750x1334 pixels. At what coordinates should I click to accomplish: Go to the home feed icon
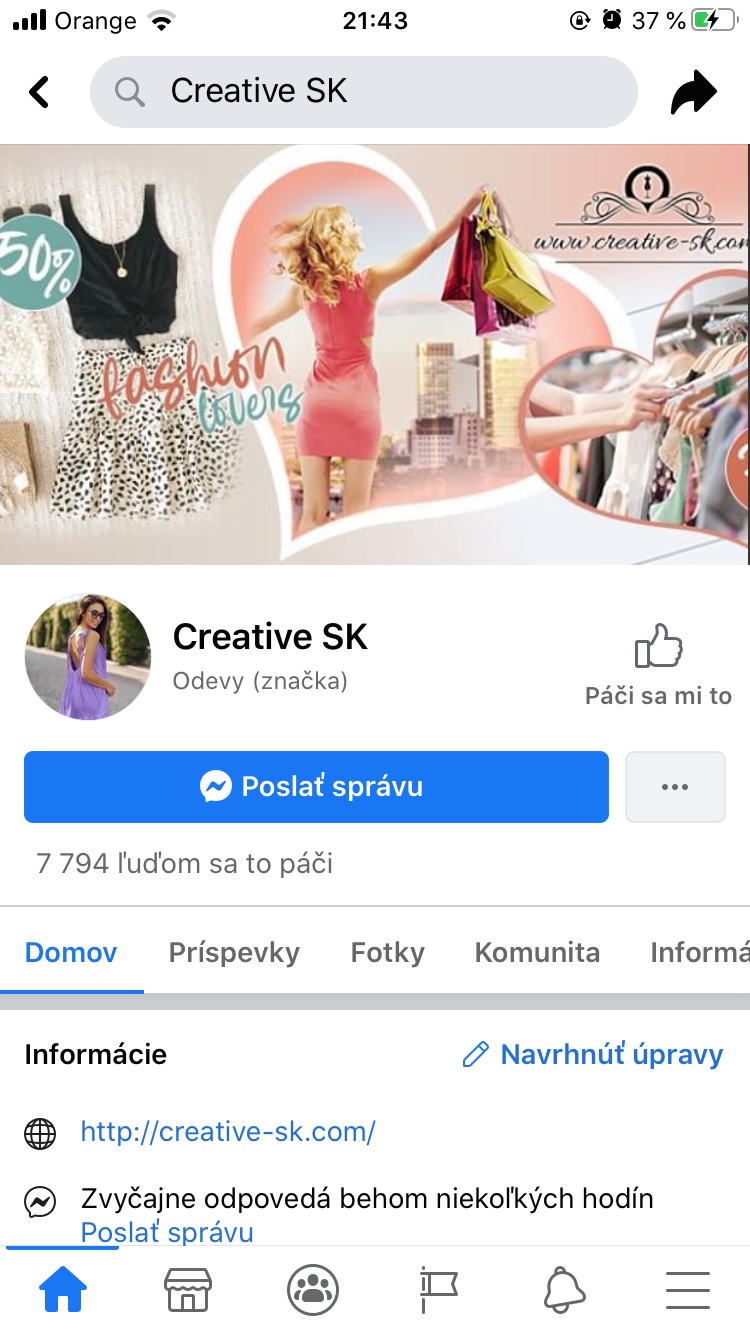click(62, 1290)
